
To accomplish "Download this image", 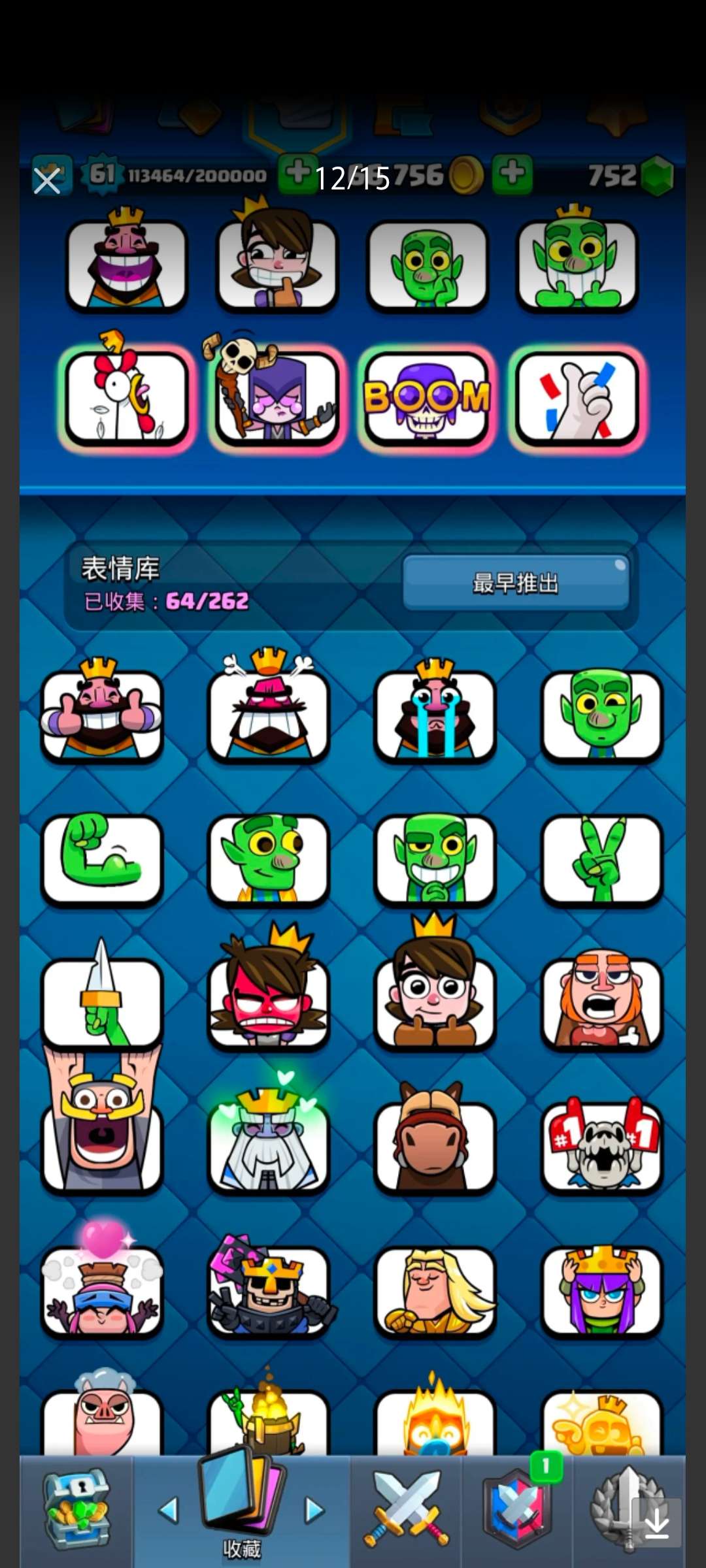I will point(656,1524).
